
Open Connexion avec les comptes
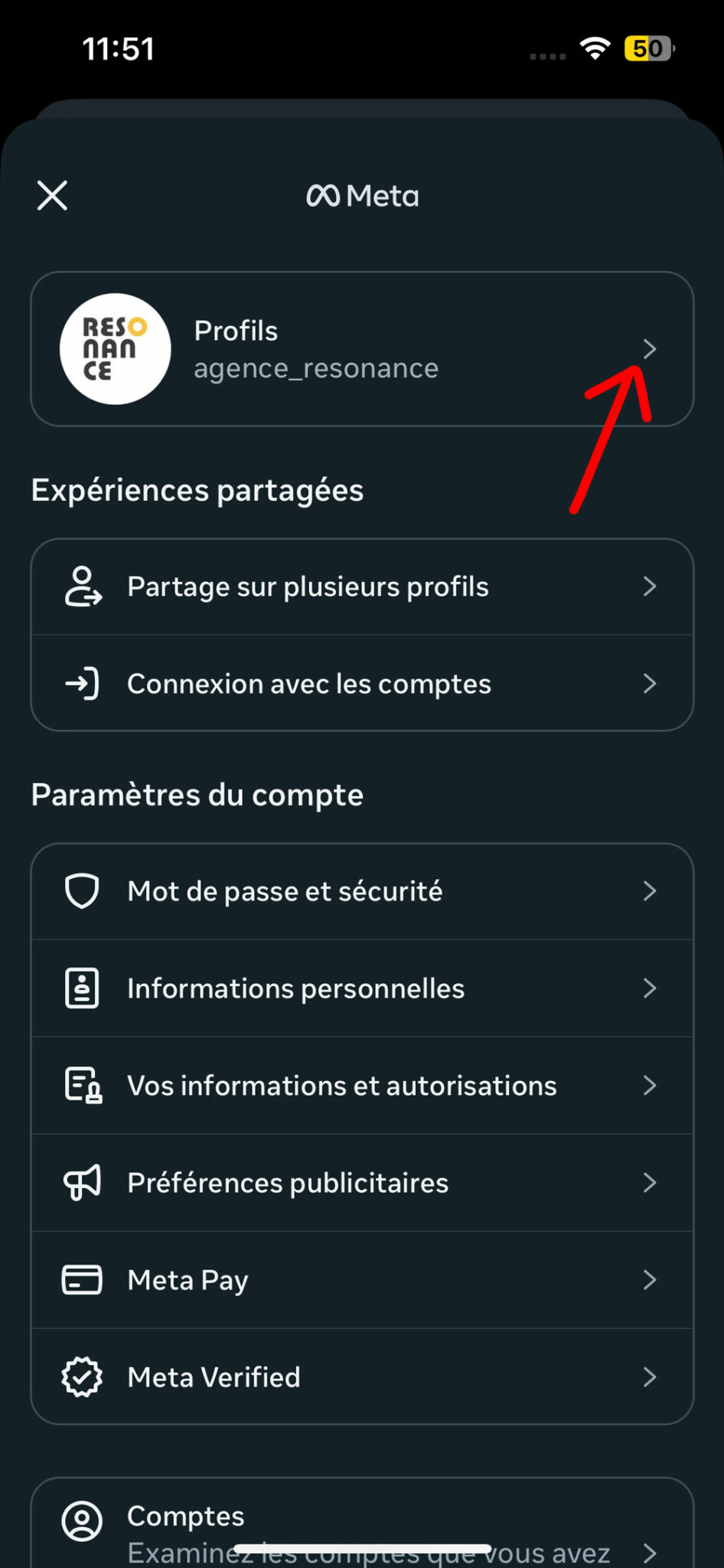tap(308, 683)
